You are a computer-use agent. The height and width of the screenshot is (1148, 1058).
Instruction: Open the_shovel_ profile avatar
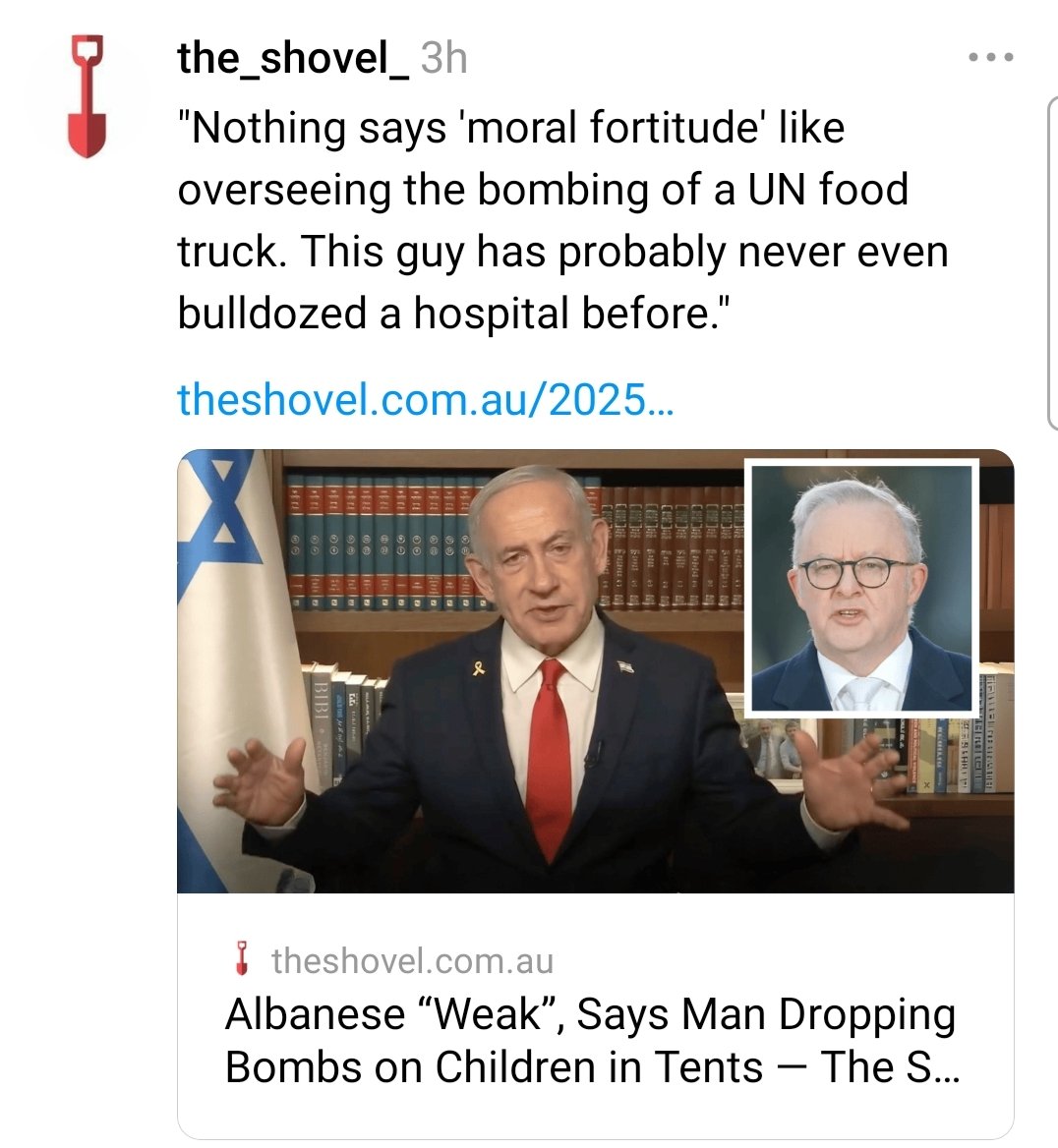click(87, 95)
